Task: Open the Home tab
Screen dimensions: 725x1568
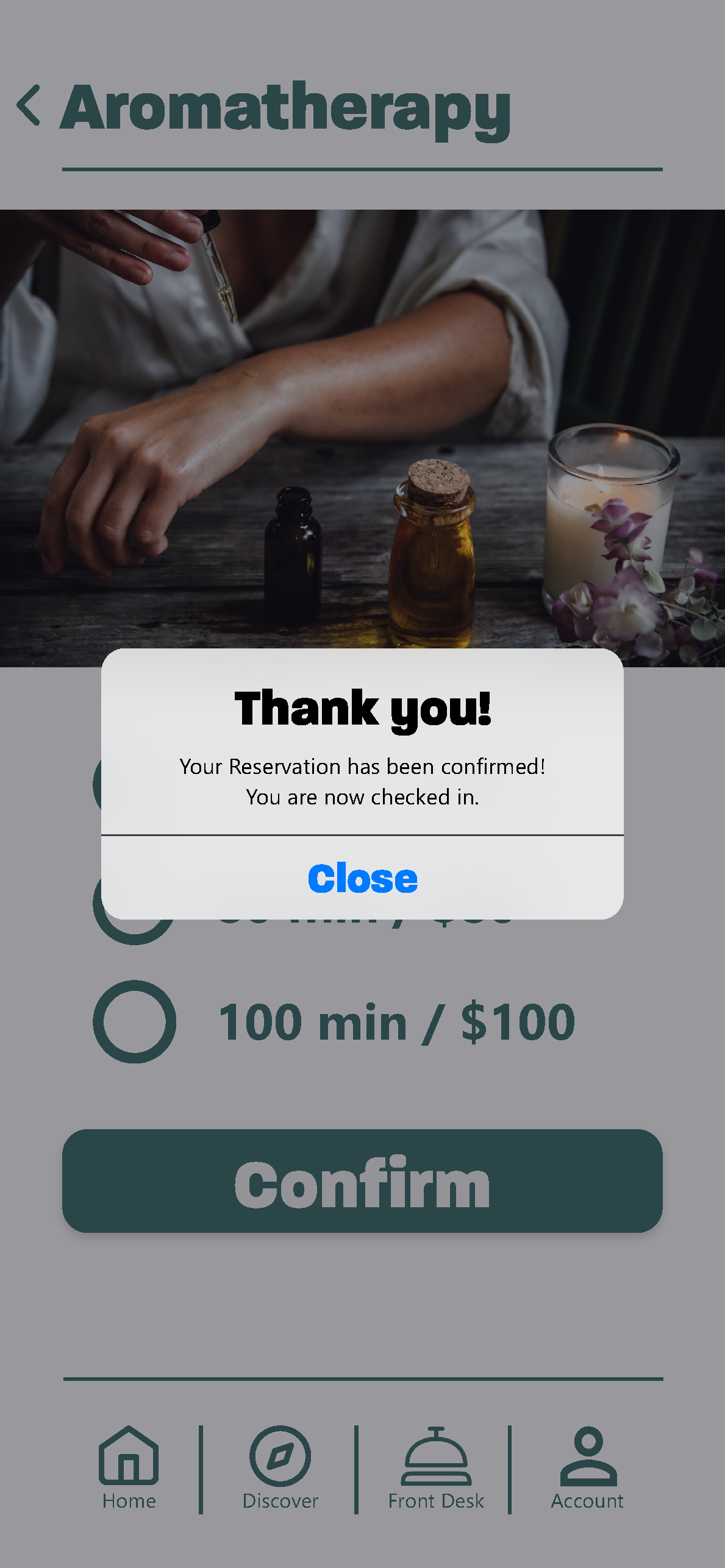Action: click(x=129, y=1467)
